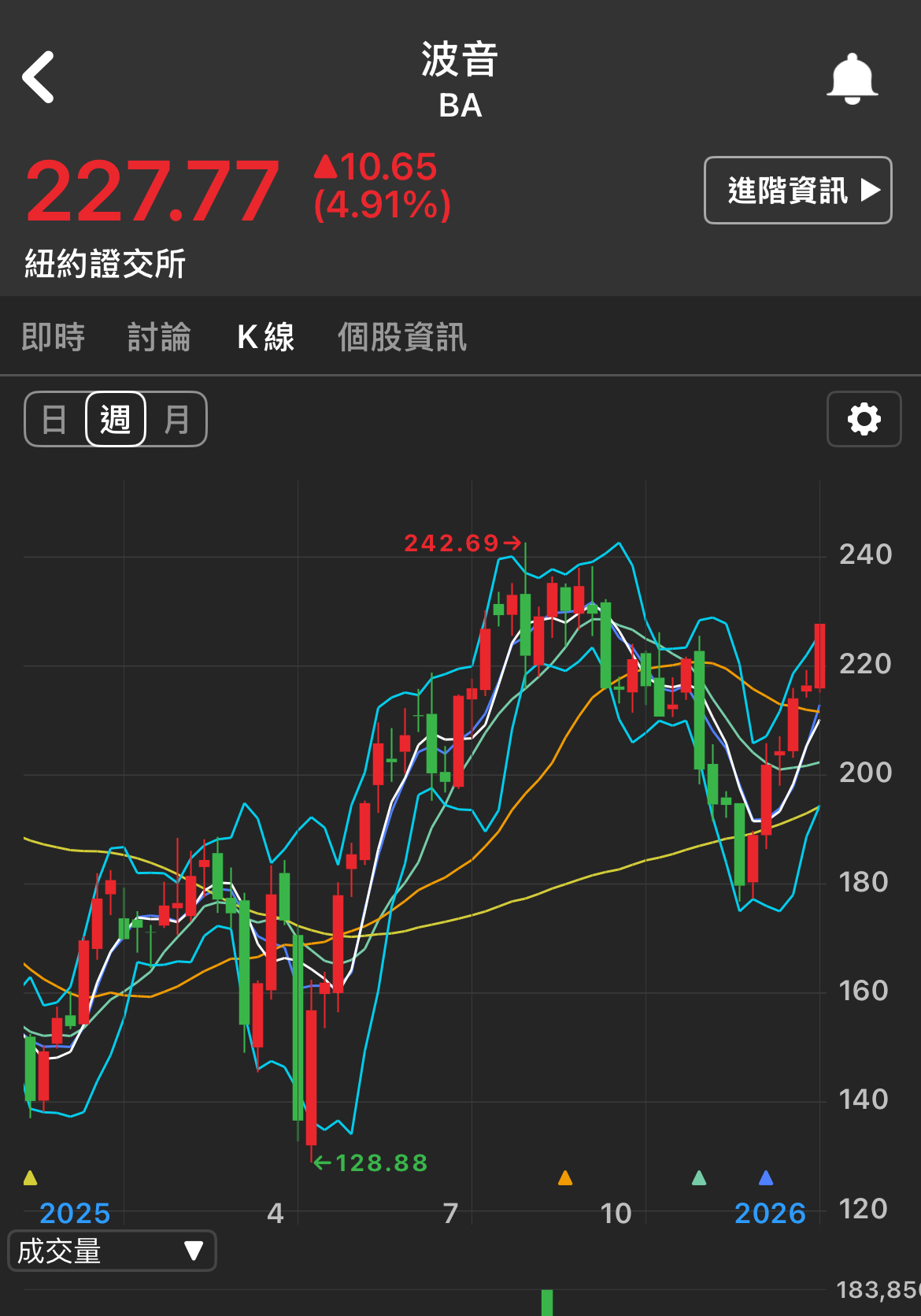This screenshot has height=1316, width=921.
Task: Click the blue triangle event marker
Action: pos(764,1179)
